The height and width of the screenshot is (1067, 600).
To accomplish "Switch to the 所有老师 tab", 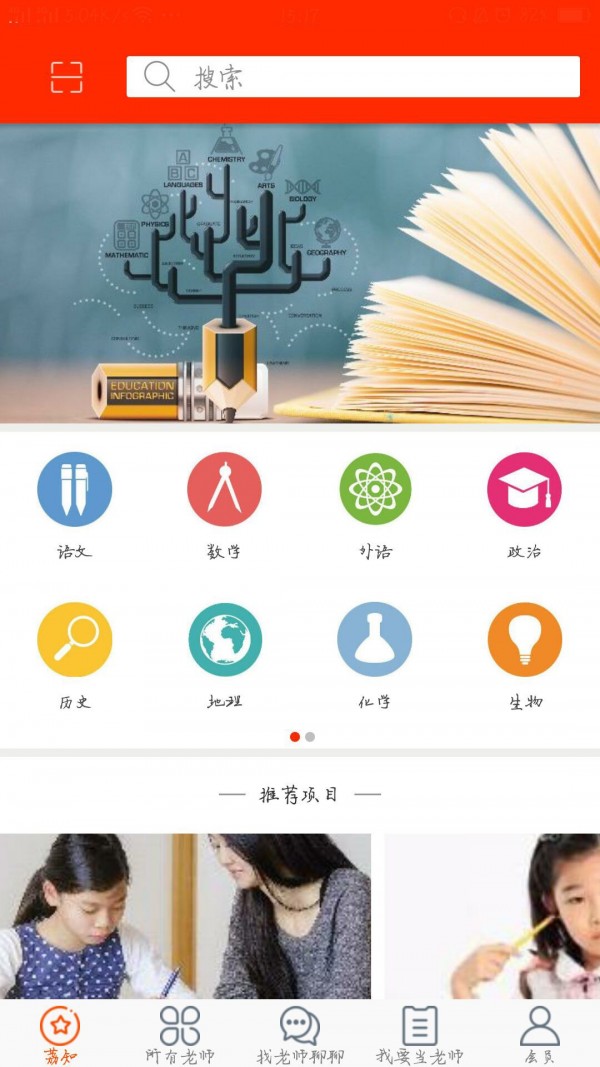I will (x=180, y=1035).
